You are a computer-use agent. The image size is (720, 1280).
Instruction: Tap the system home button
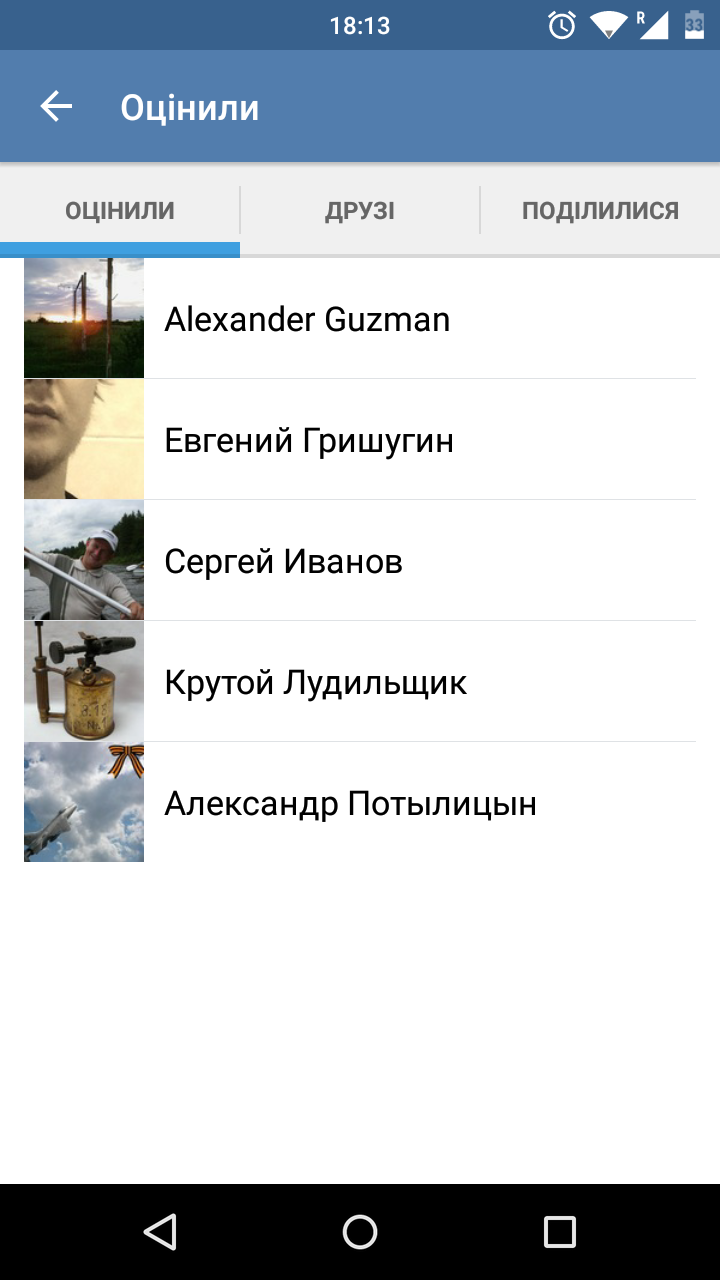click(360, 1232)
